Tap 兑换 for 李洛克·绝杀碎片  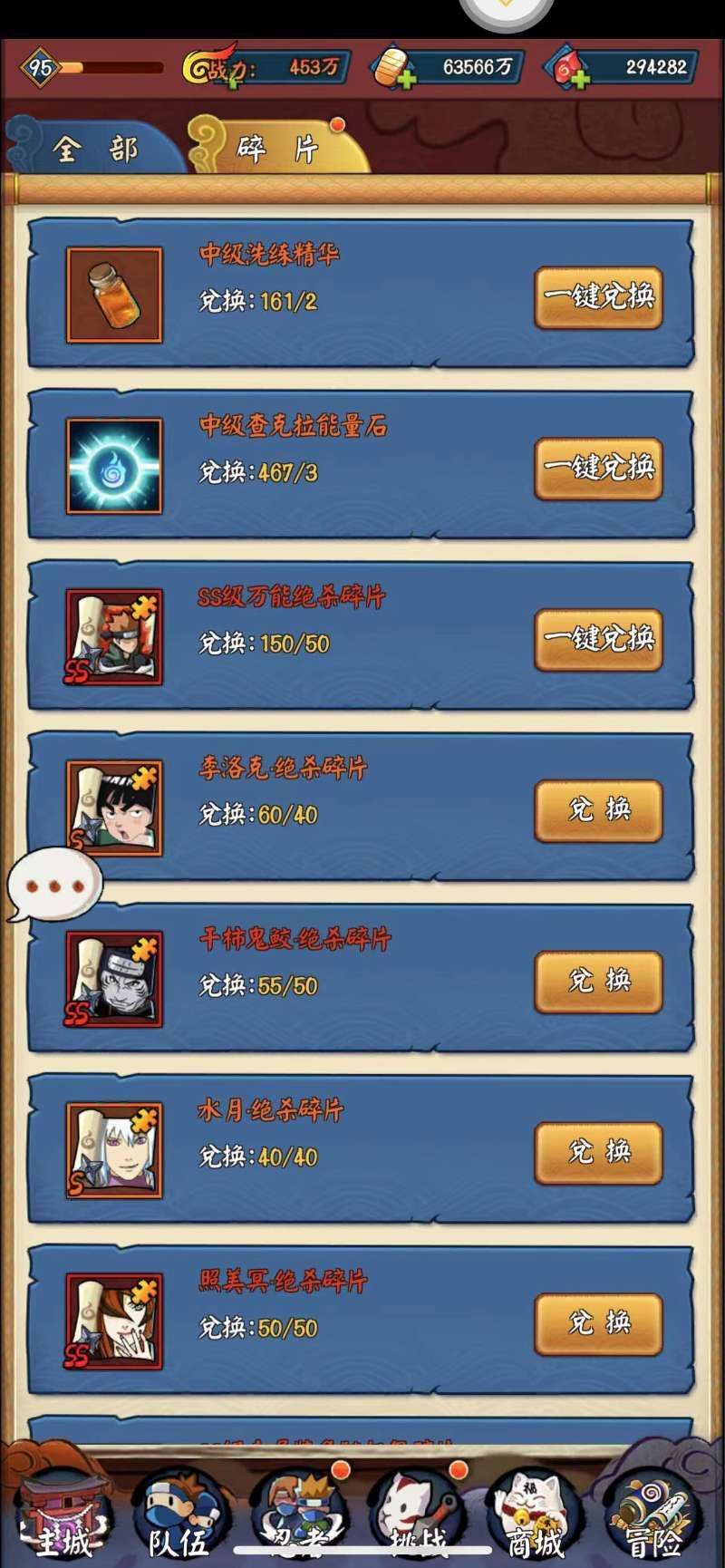click(x=598, y=810)
